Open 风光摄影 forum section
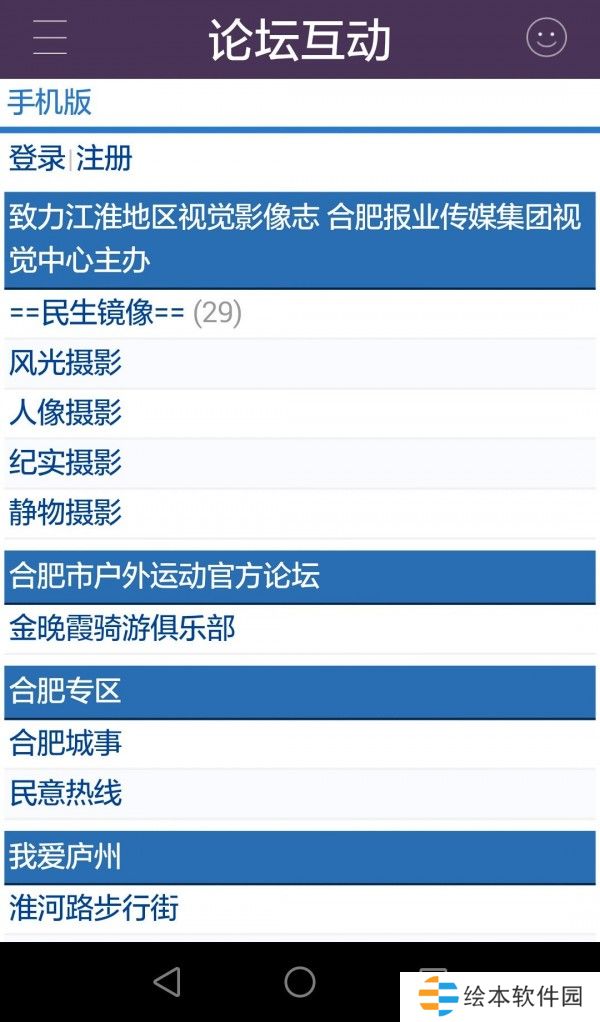Screen dimensions: 600x1022 [65, 363]
